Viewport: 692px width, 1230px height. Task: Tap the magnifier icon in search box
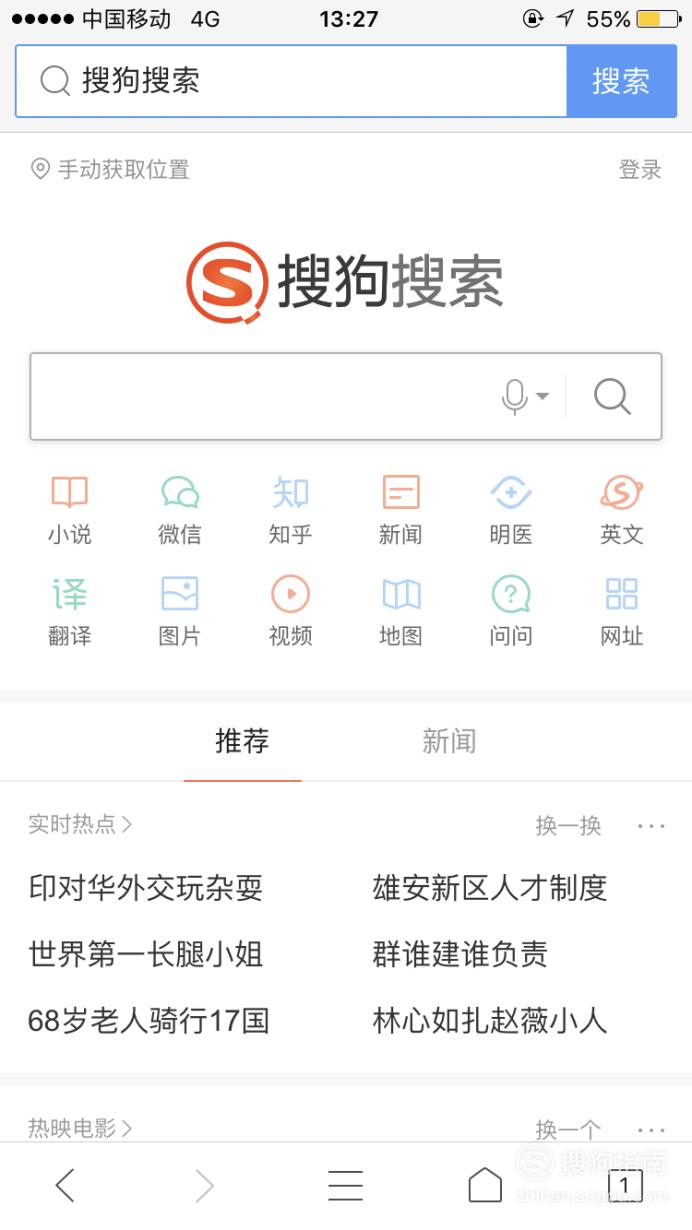click(612, 396)
